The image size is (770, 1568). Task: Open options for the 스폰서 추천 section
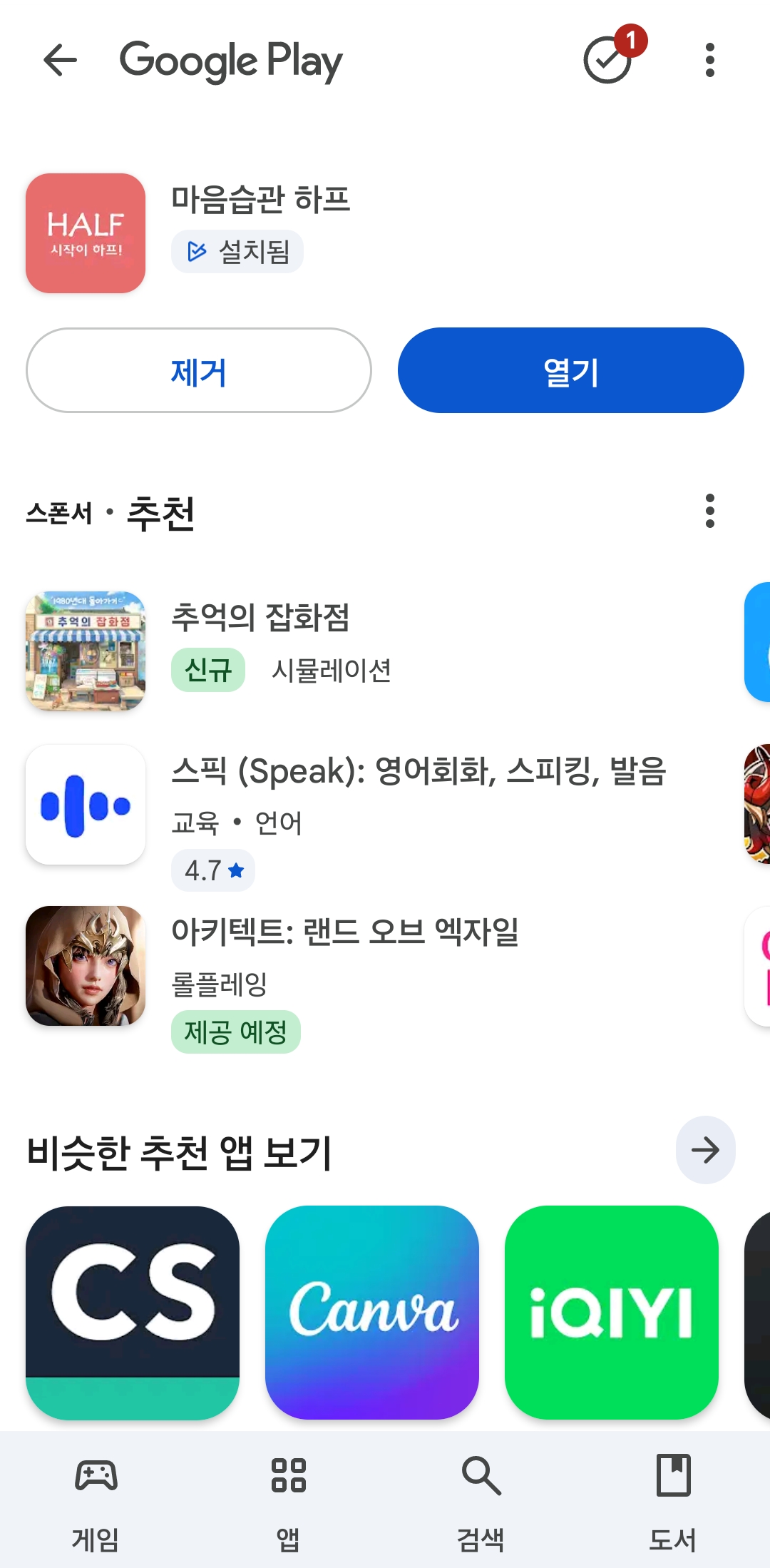[709, 511]
